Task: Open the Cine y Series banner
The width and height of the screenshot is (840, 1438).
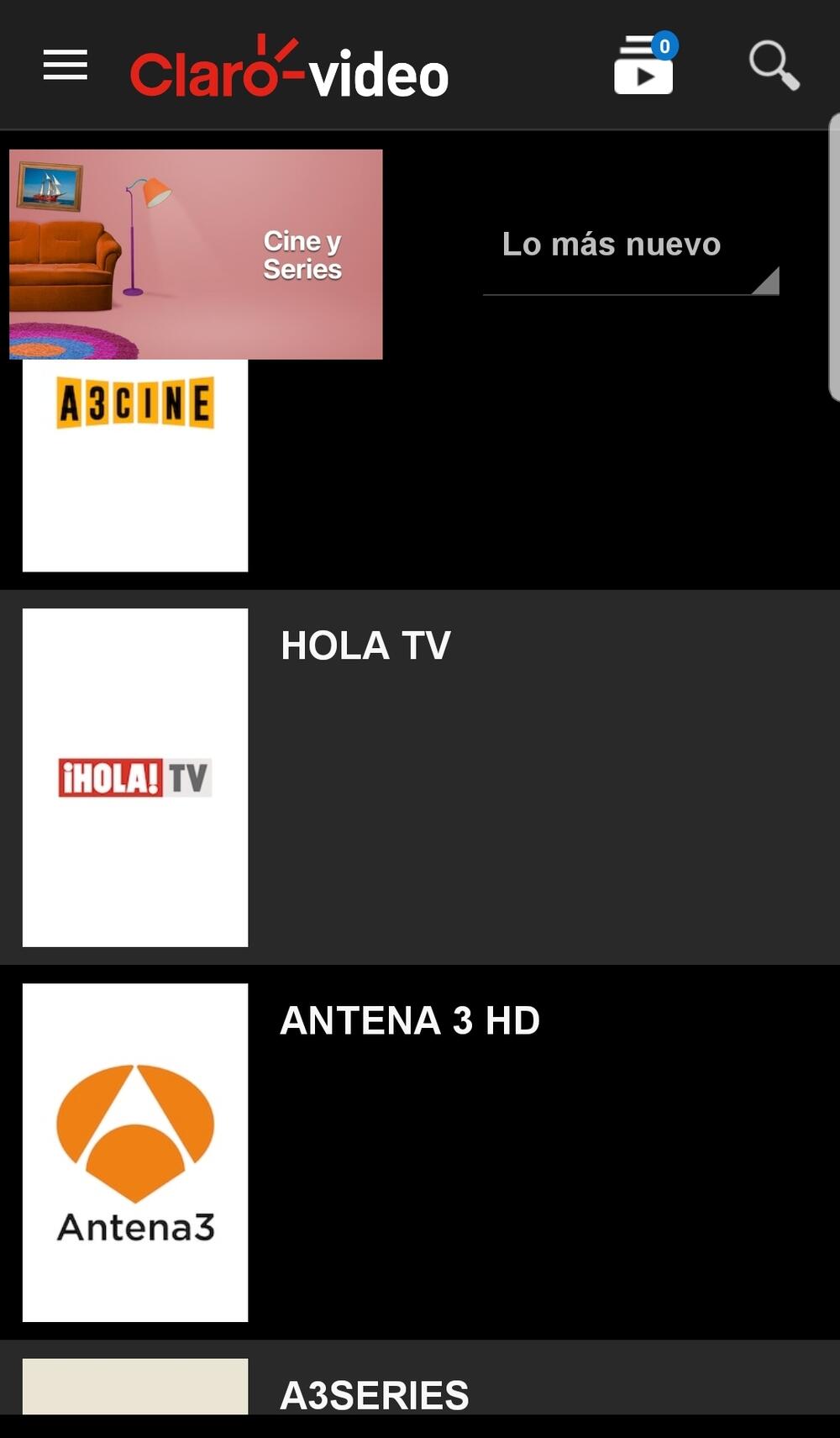Action: (196, 254)
